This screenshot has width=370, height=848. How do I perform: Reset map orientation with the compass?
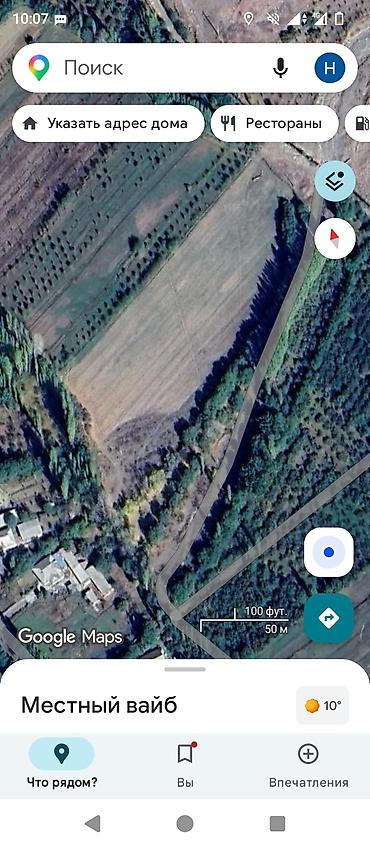click(x=335, y=238)
